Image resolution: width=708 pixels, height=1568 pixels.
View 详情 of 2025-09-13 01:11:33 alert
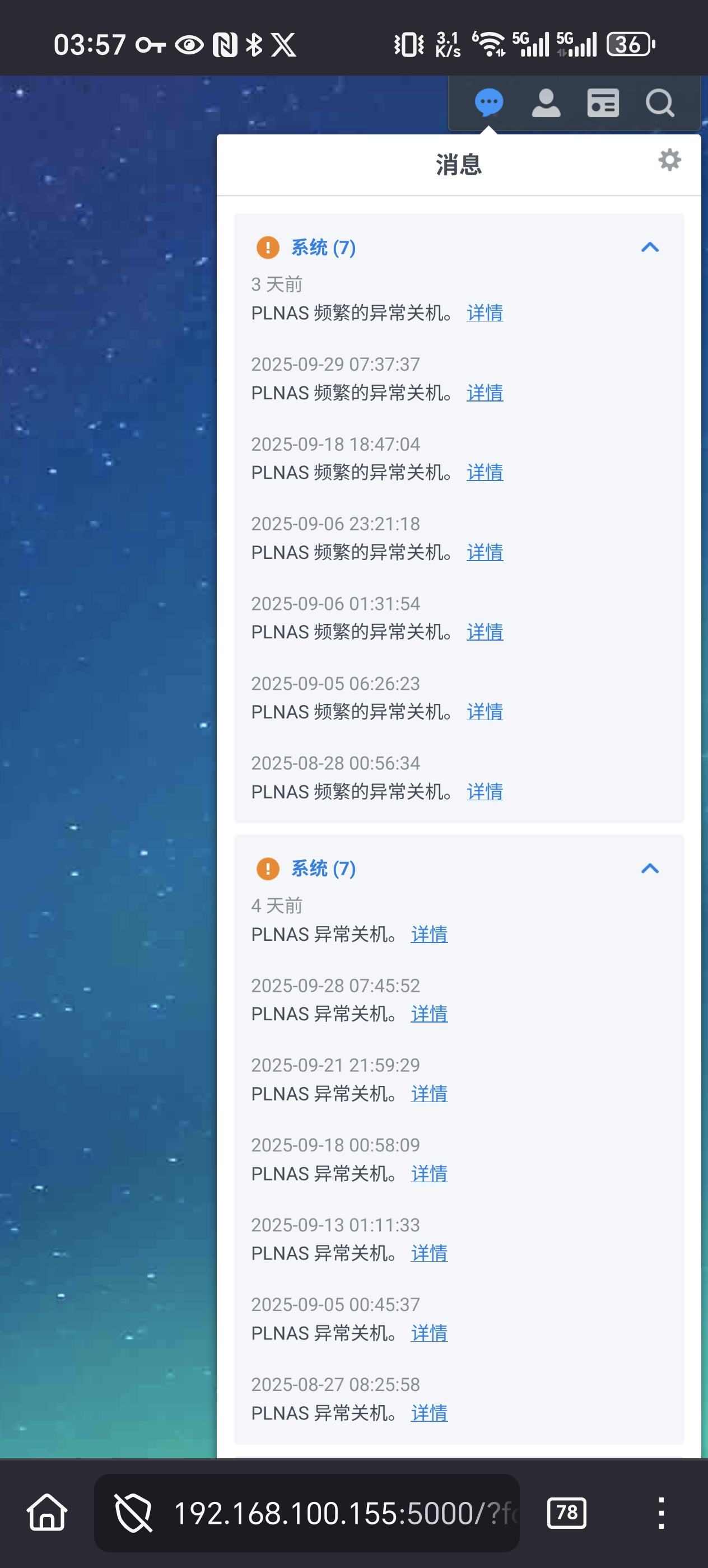pos(429,1253)
